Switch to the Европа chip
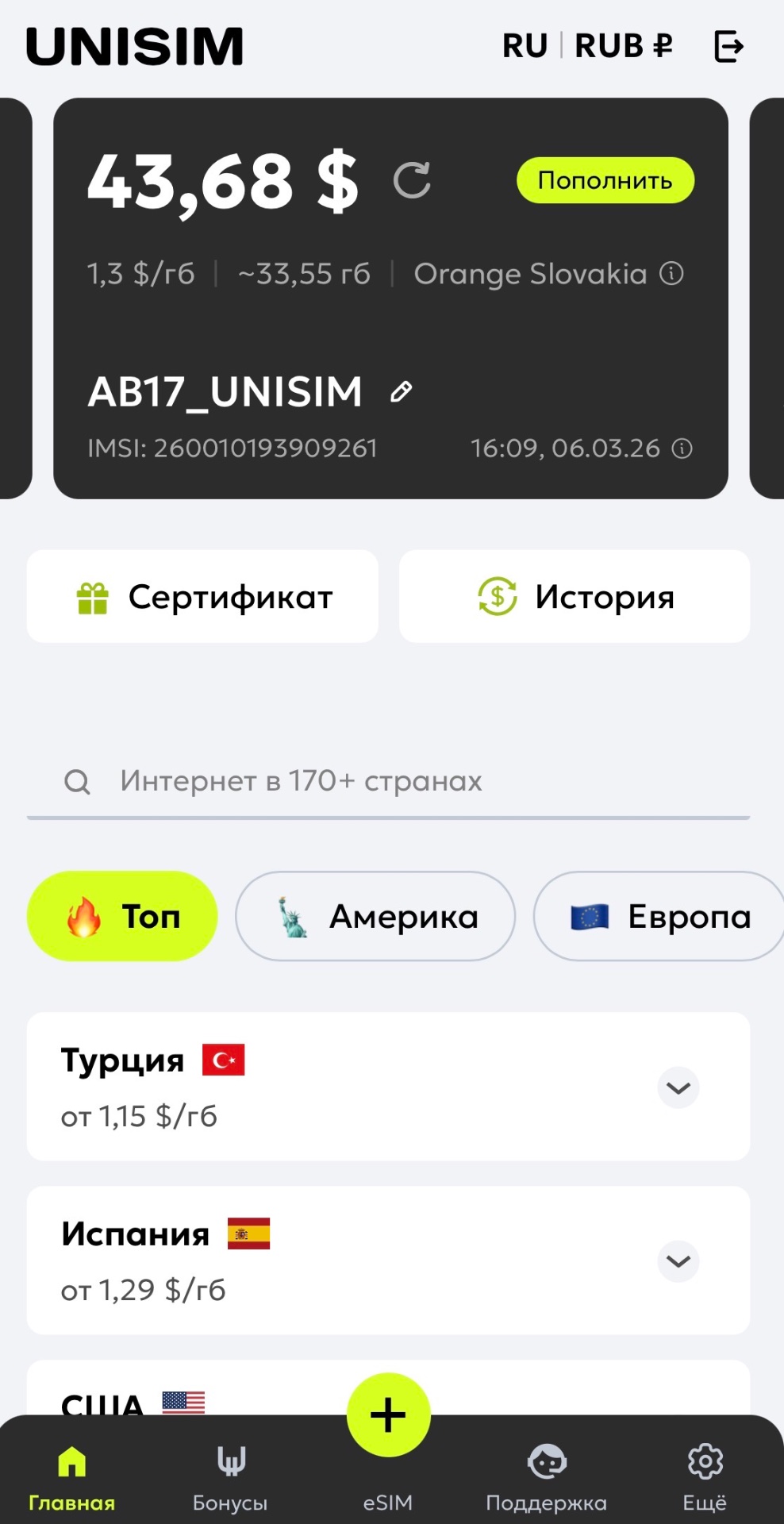The image size is (784, 1524). pos(659,917)
